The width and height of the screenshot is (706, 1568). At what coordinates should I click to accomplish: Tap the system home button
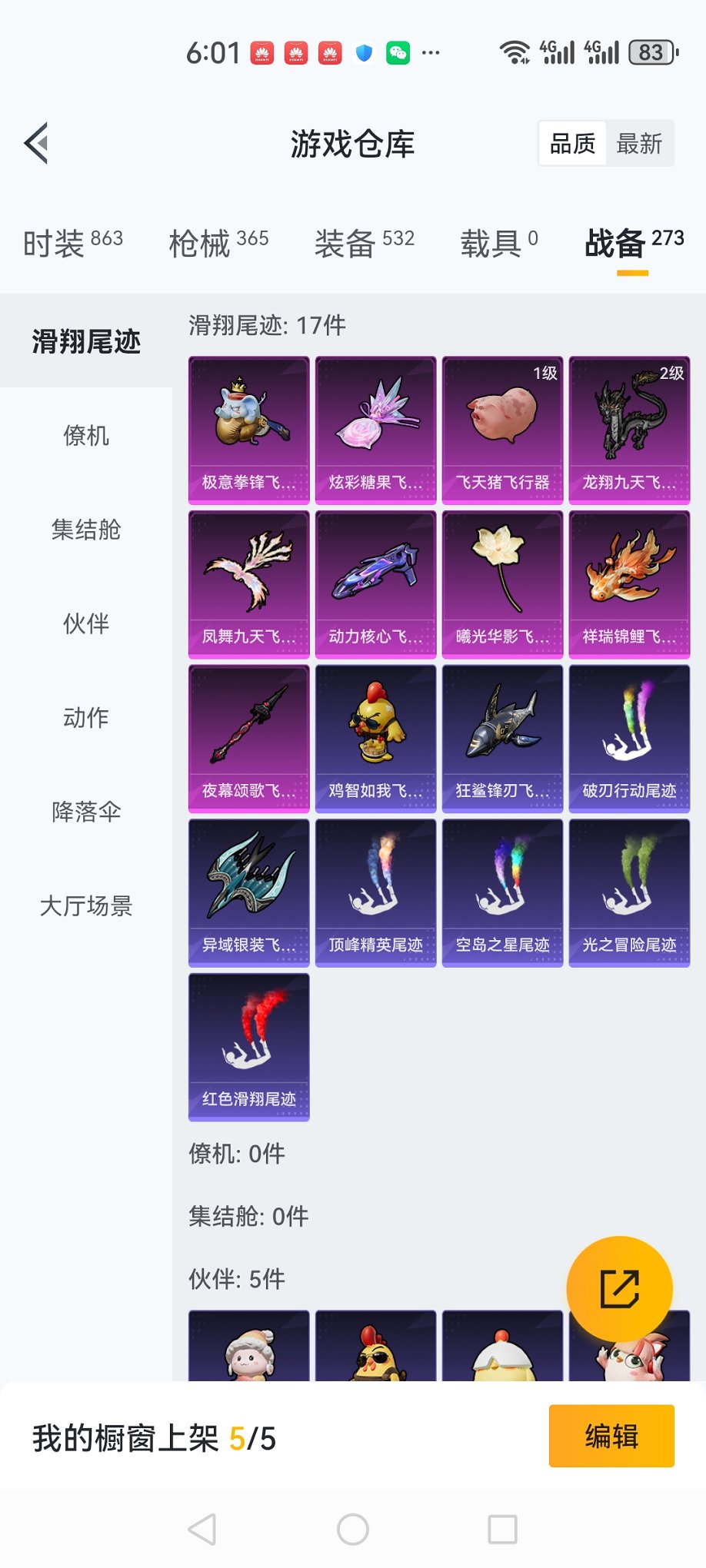click(352, 1530)
